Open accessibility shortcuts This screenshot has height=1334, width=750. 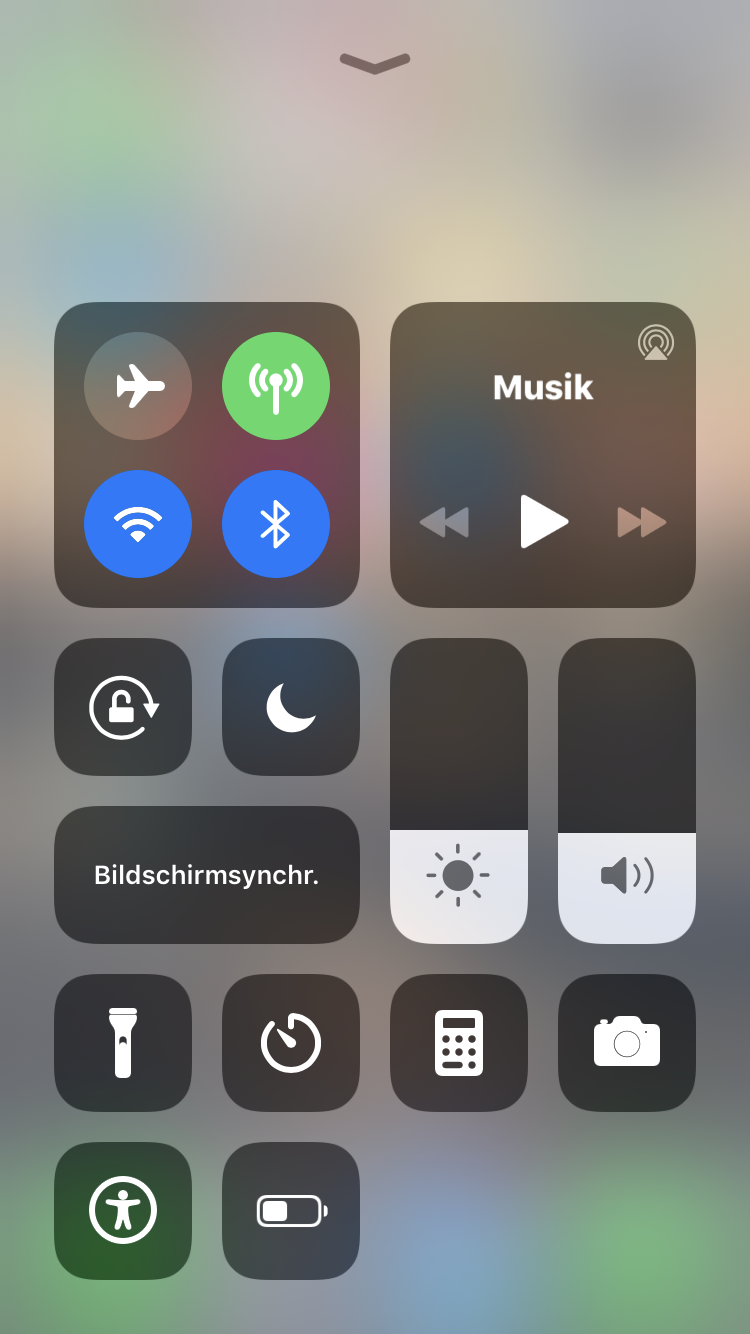coord(123,1211)
